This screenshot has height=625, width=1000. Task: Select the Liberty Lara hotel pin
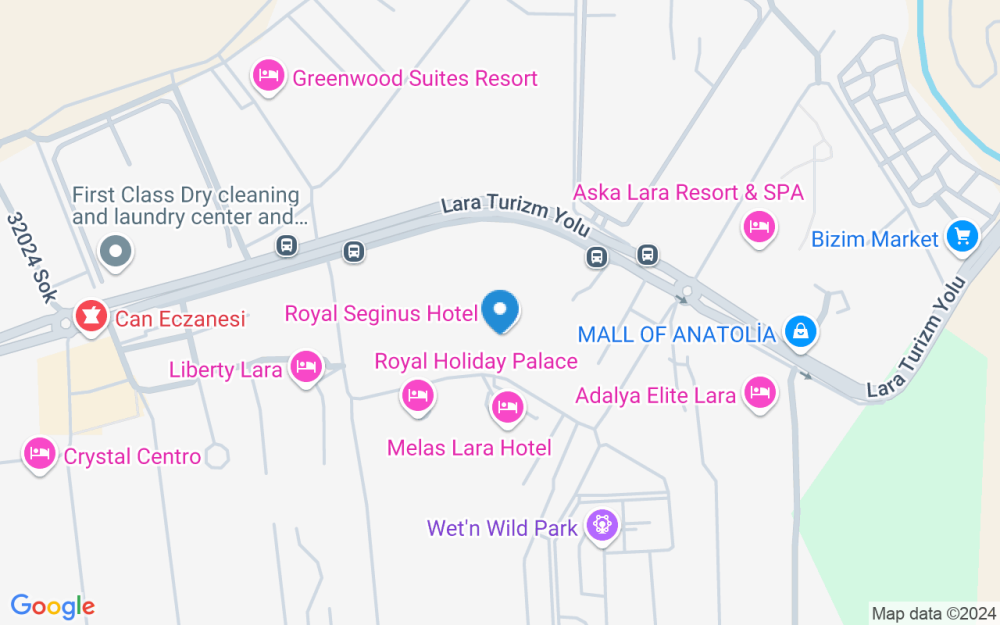click(x=306, y=369)
